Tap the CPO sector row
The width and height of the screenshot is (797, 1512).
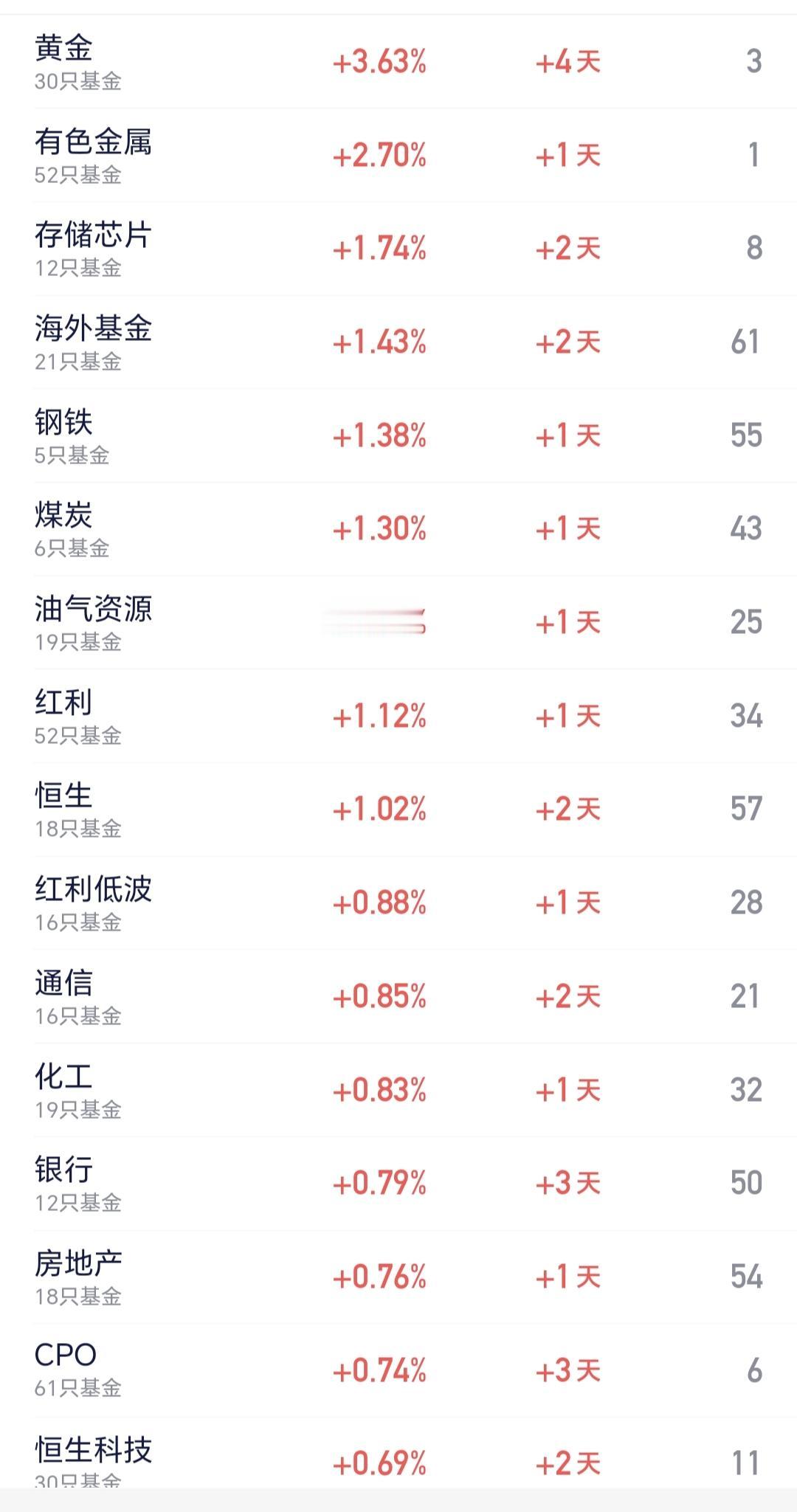398,1370
